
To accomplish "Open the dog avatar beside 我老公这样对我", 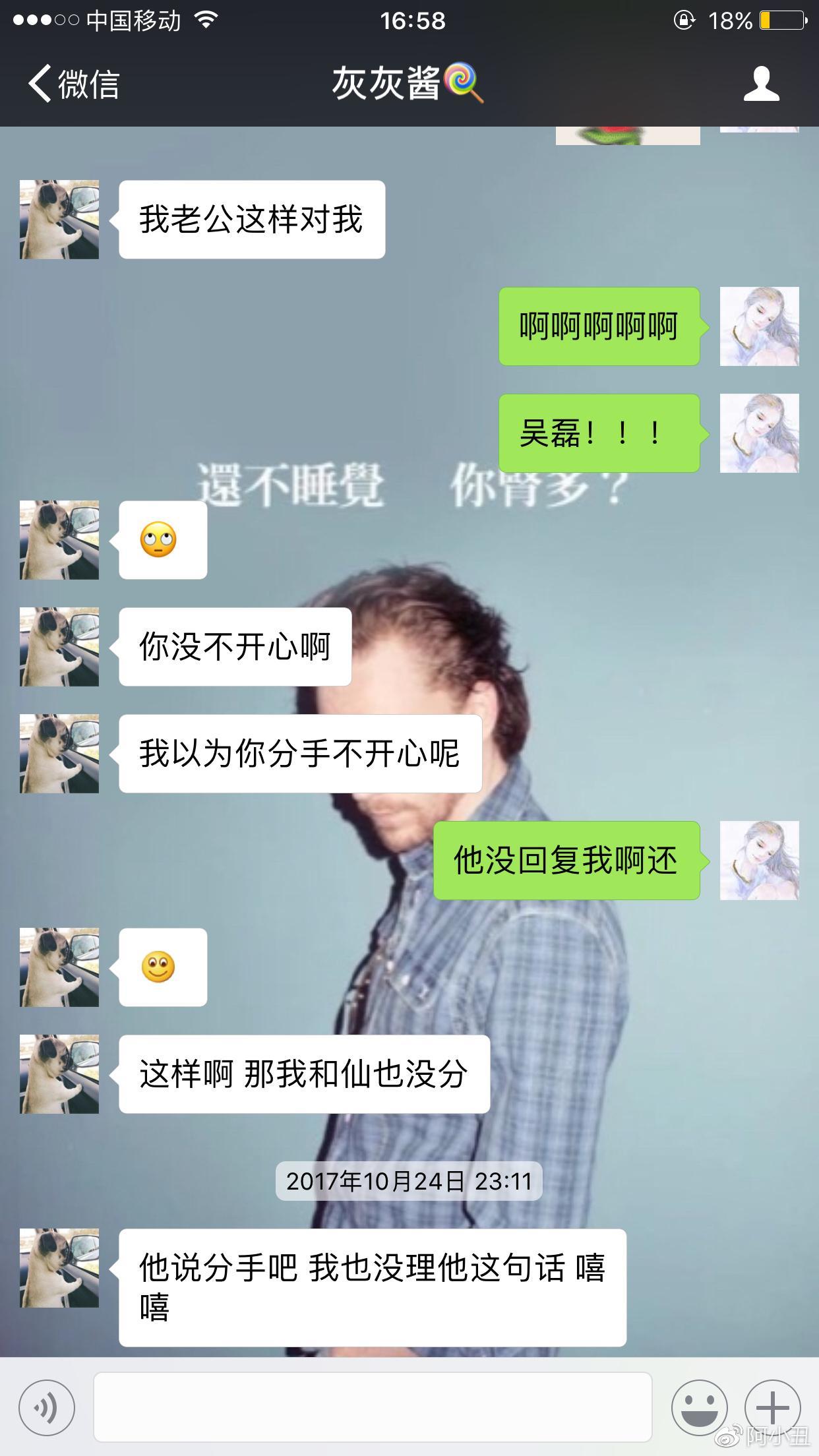I will click(x=59, y=220).
